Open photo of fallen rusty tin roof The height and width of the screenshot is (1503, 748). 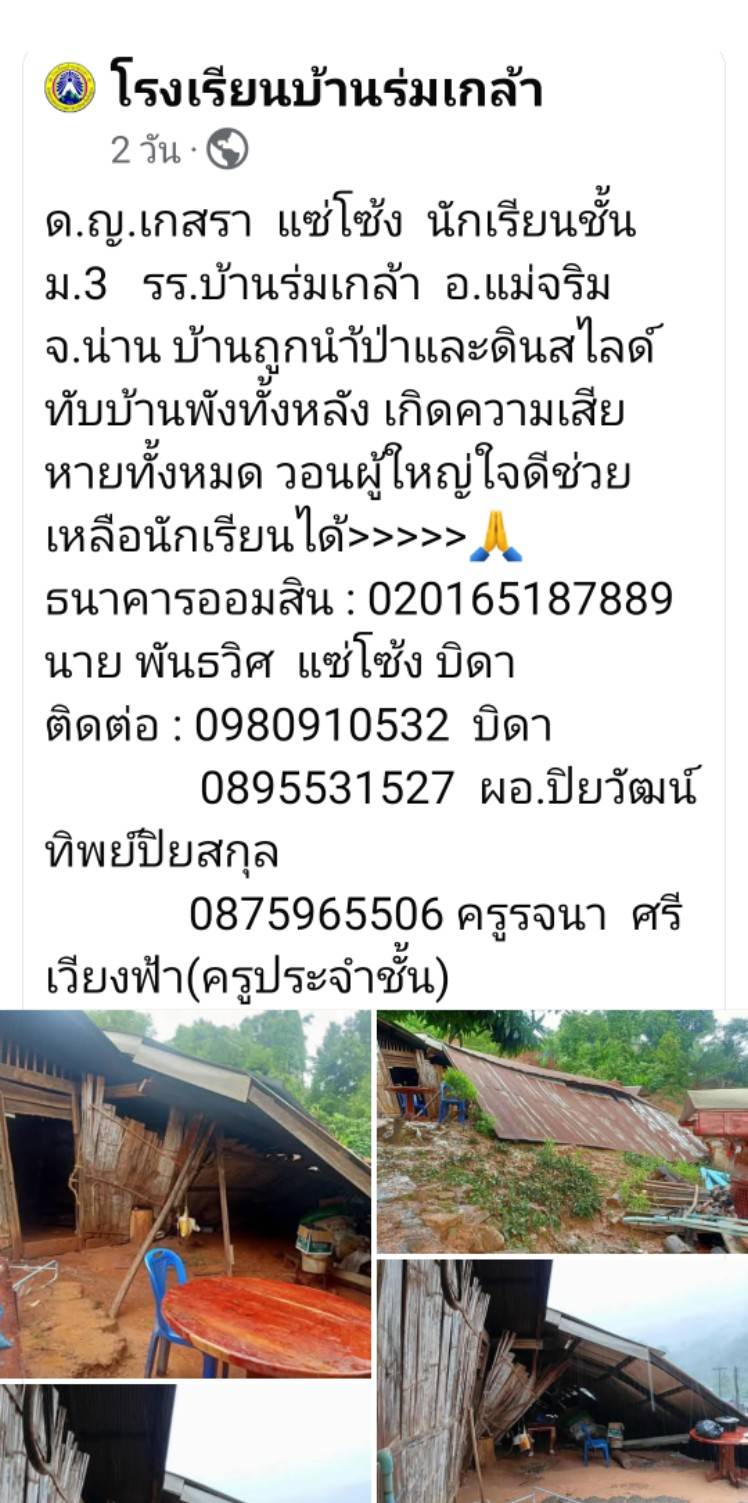point(562,1131)
